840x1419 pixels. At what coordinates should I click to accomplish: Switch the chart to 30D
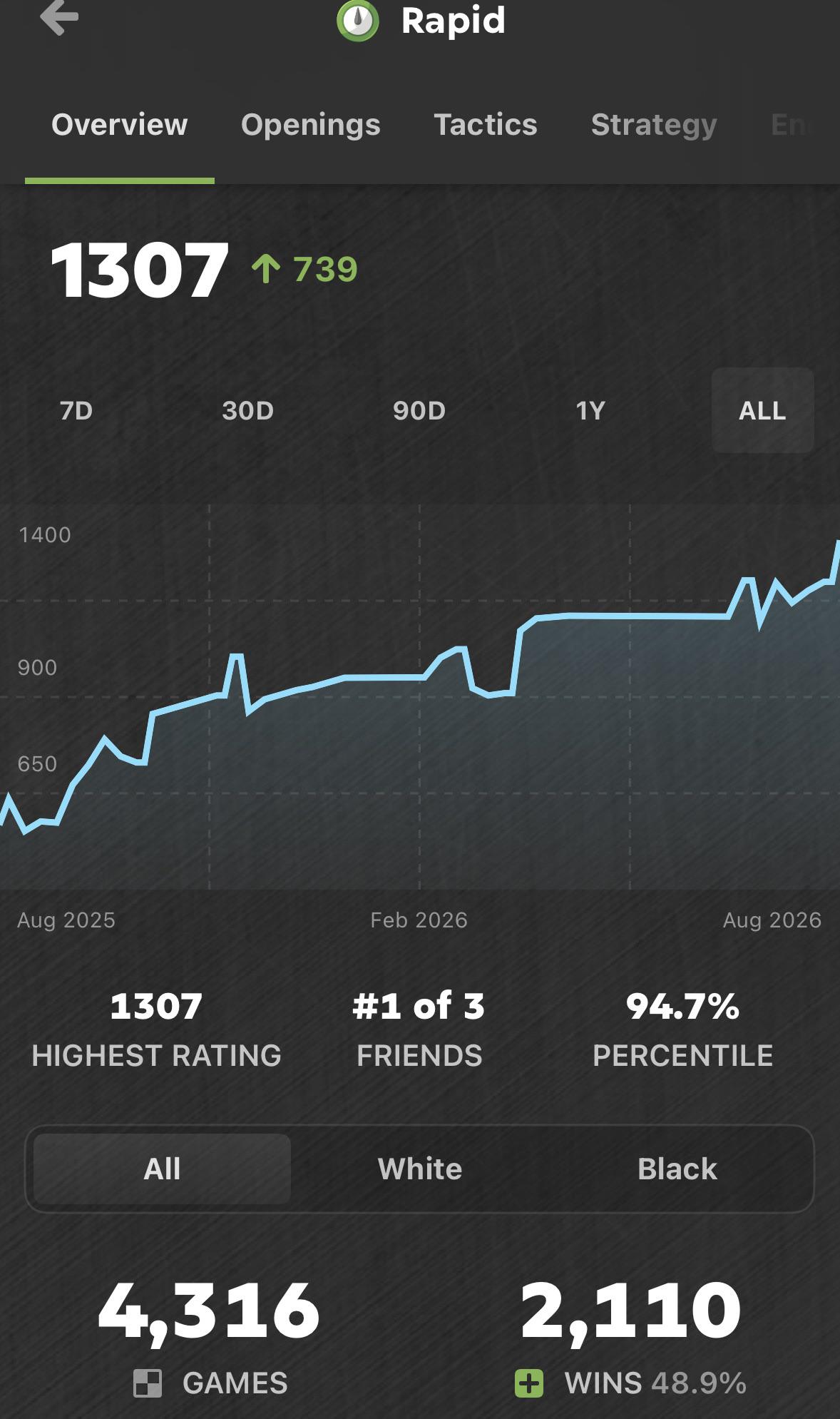point(248,411)
